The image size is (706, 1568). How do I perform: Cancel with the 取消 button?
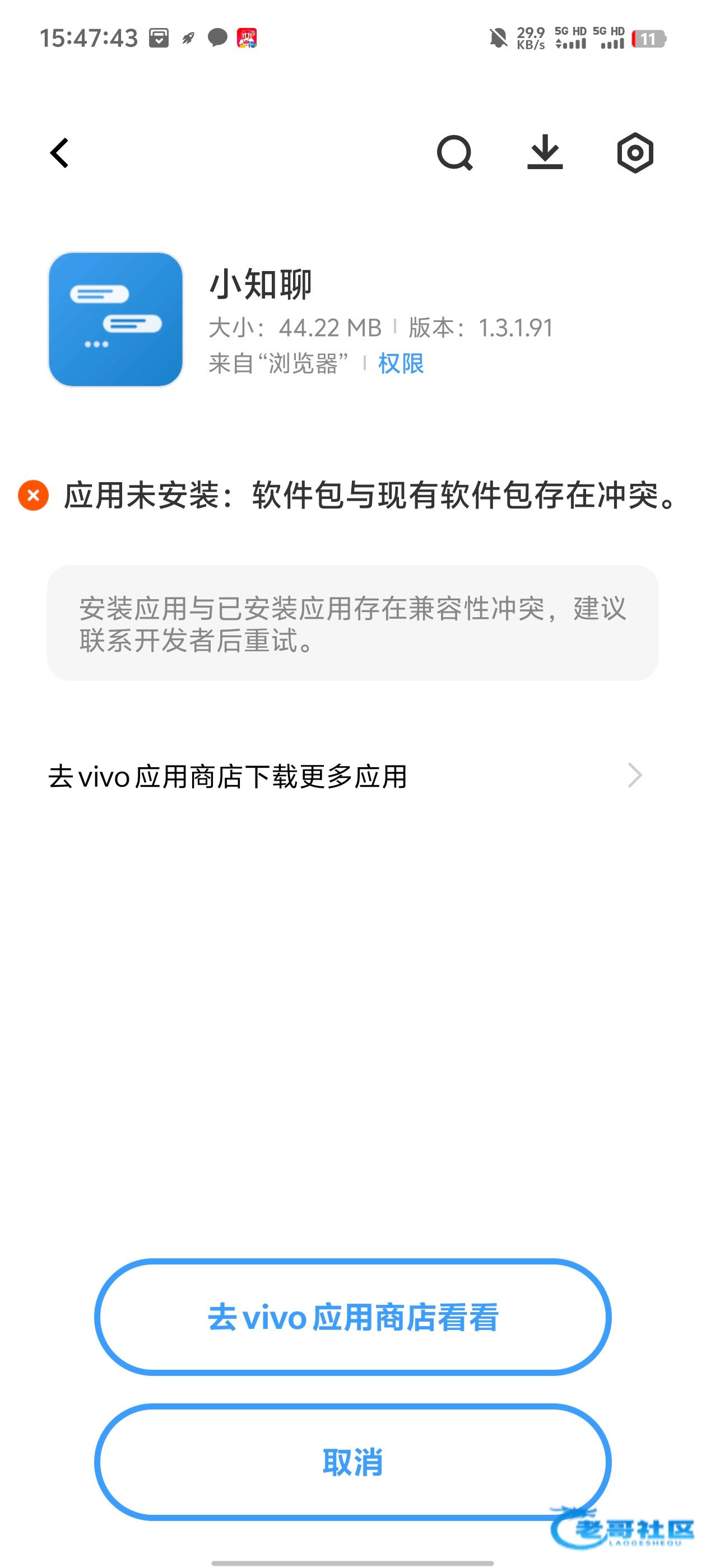(x=352, y=1462)
